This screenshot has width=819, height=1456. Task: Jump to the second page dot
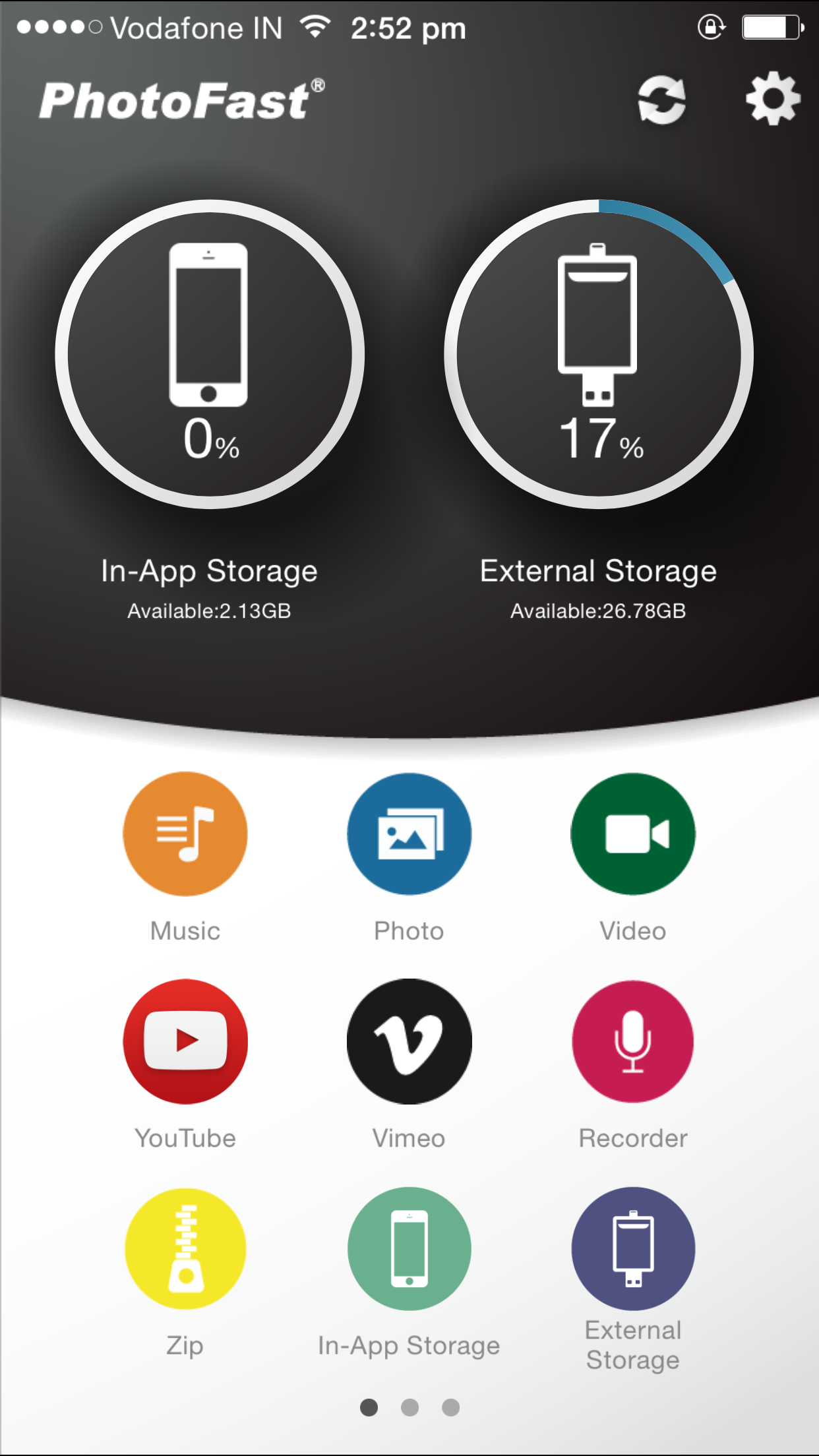point(409,1407)
